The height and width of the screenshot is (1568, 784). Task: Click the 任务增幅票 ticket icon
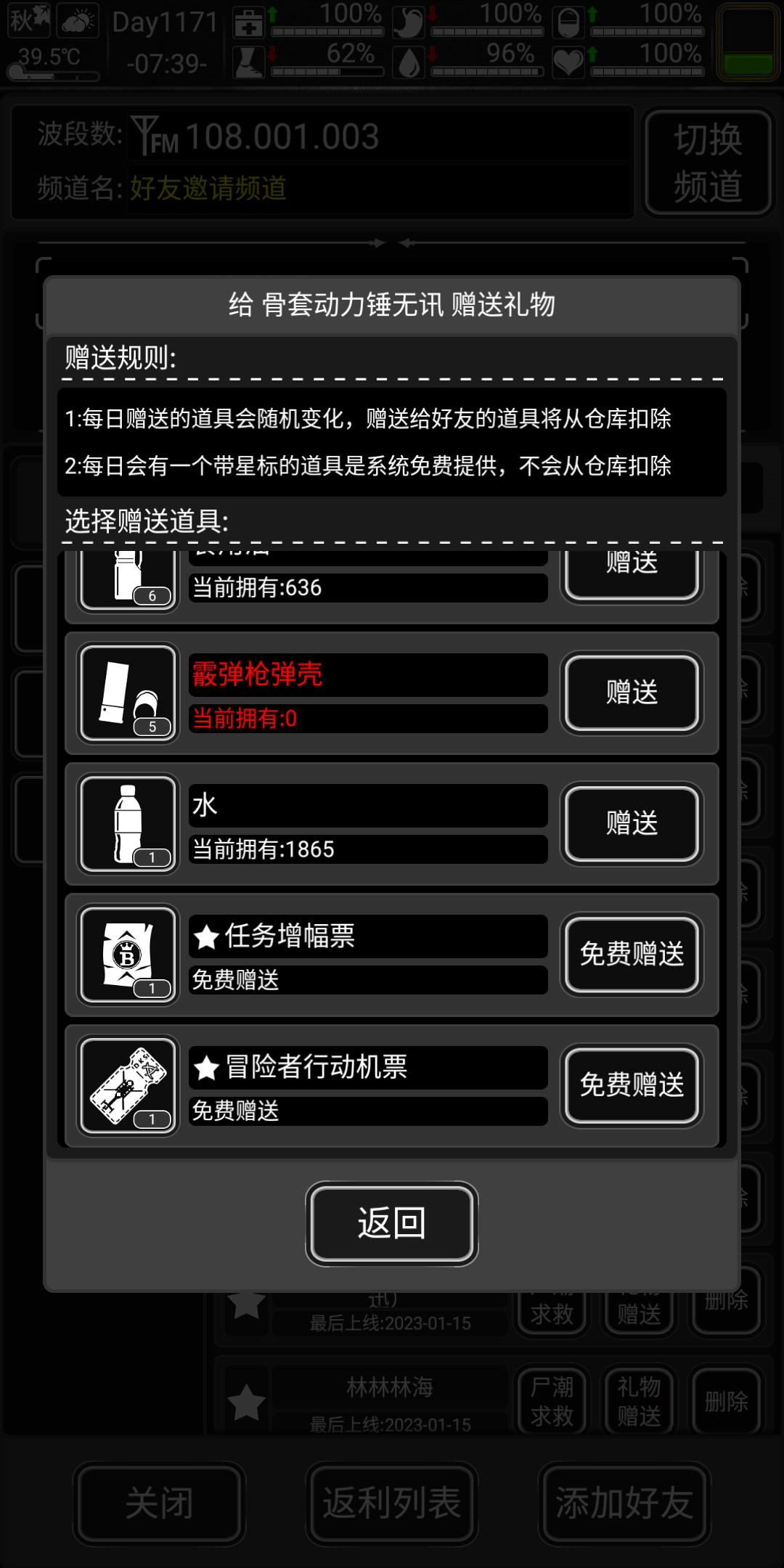point(127,955)
